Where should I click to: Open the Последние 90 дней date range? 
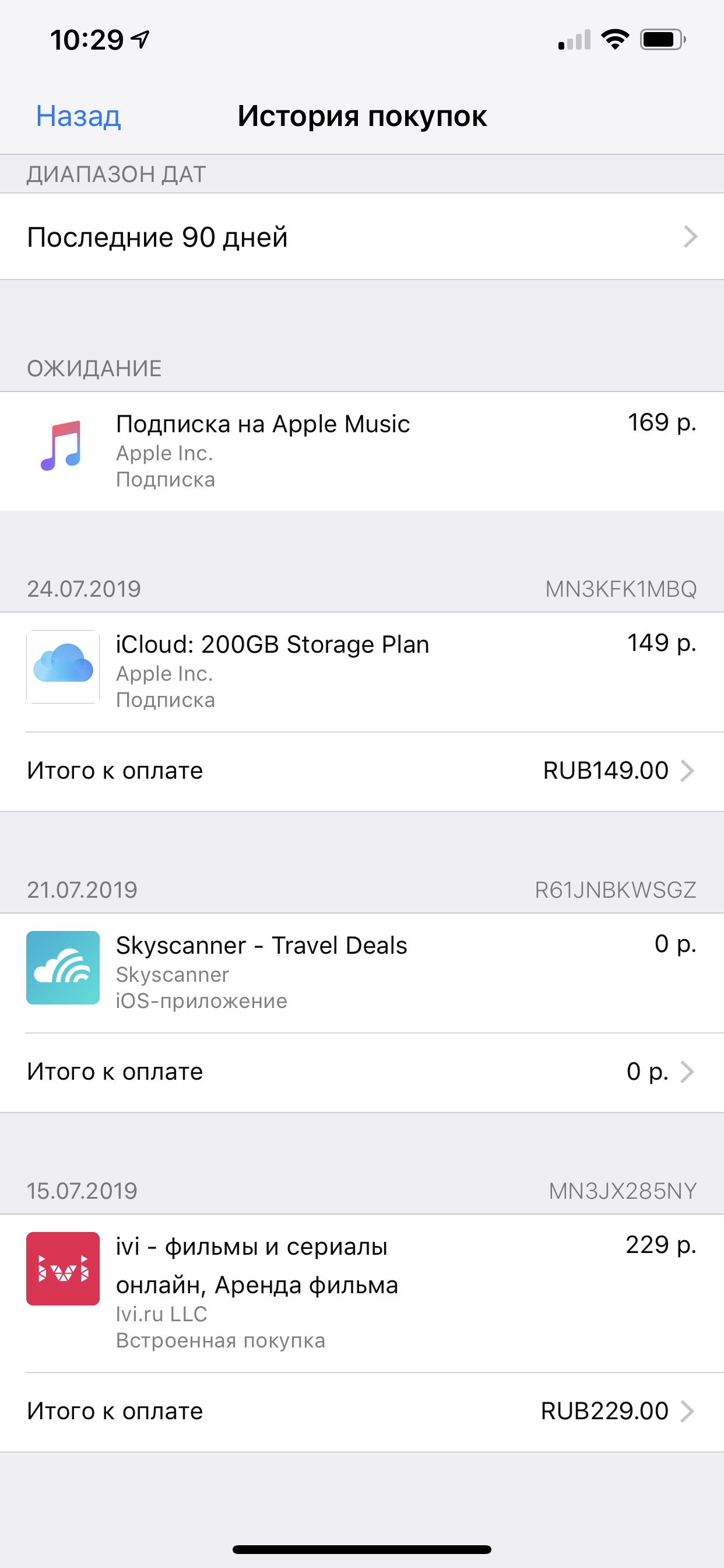(361, 237)
